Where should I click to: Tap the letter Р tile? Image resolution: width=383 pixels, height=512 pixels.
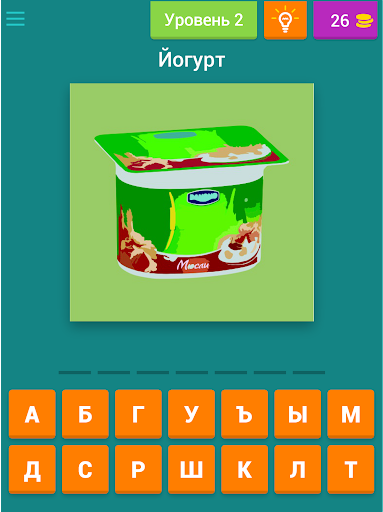pyautogui.click(x=138, y=469)
